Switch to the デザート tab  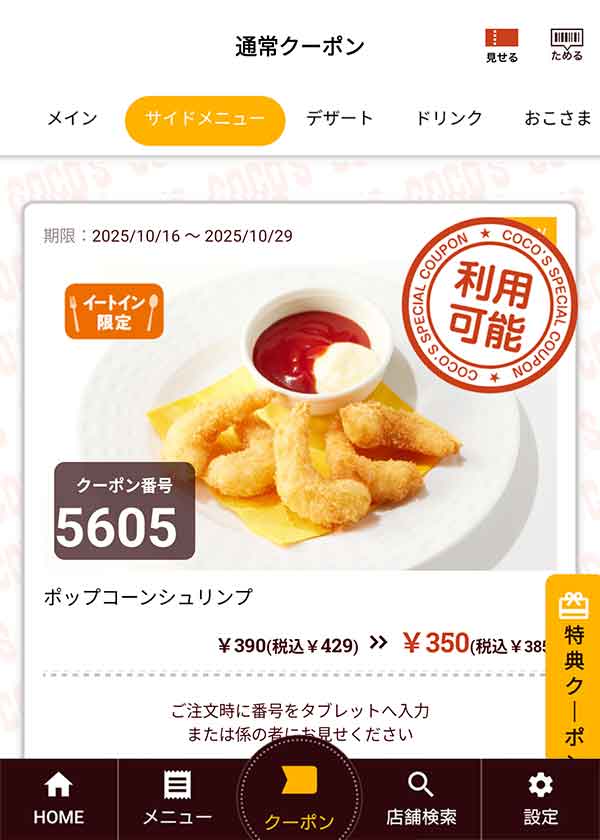click(x=340, y=118)
